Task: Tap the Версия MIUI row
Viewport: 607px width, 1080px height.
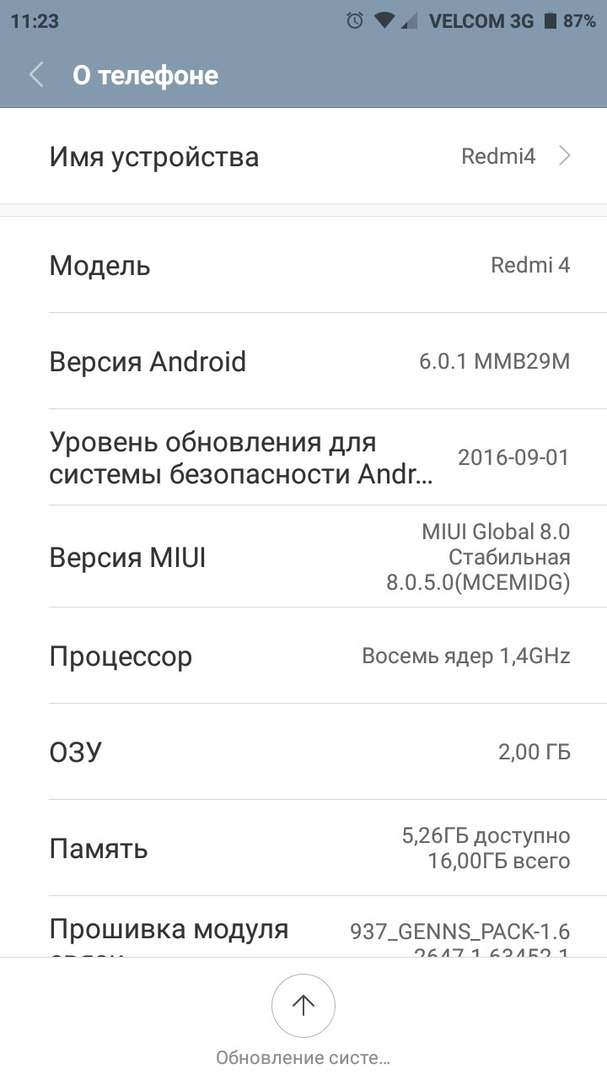Action: (303, 557)
